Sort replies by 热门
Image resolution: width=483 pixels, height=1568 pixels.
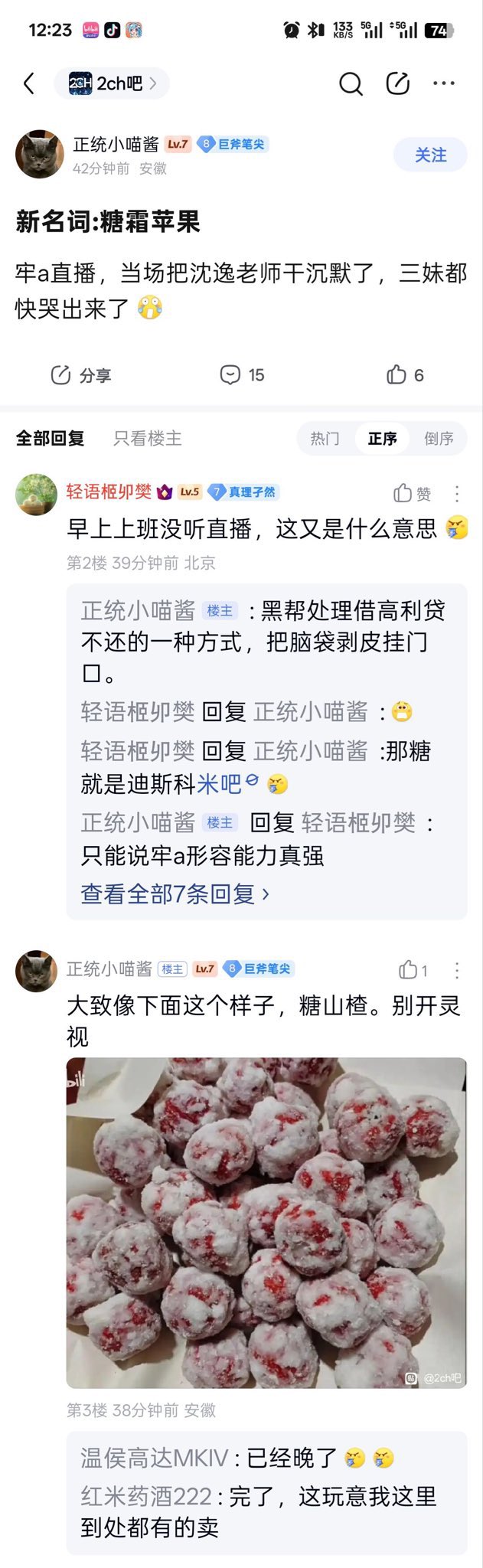tap(325, 438)
